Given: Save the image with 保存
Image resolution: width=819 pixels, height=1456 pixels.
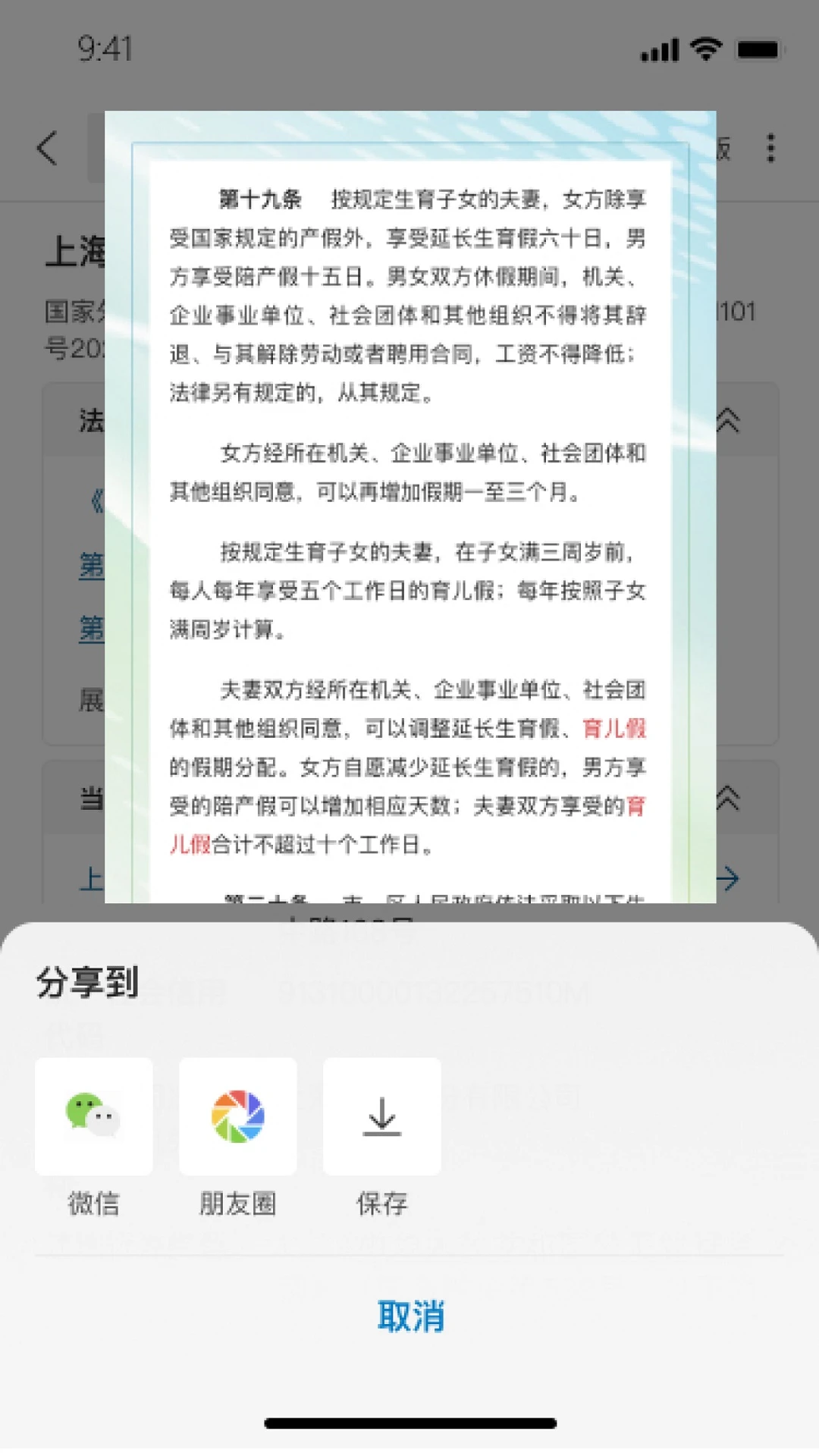Looking at the screenshot, I should (381, 1116).
